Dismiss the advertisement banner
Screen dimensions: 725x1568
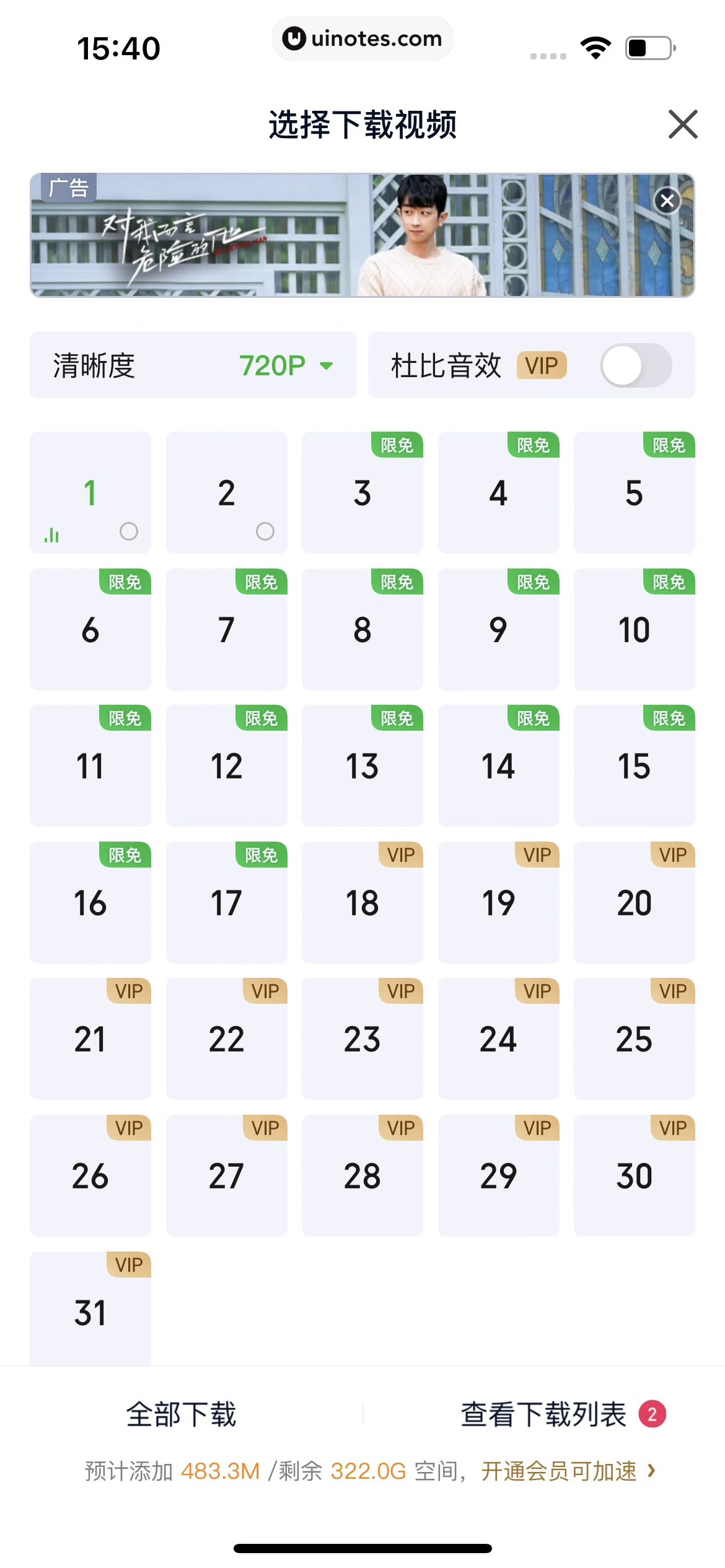point(667,200)
